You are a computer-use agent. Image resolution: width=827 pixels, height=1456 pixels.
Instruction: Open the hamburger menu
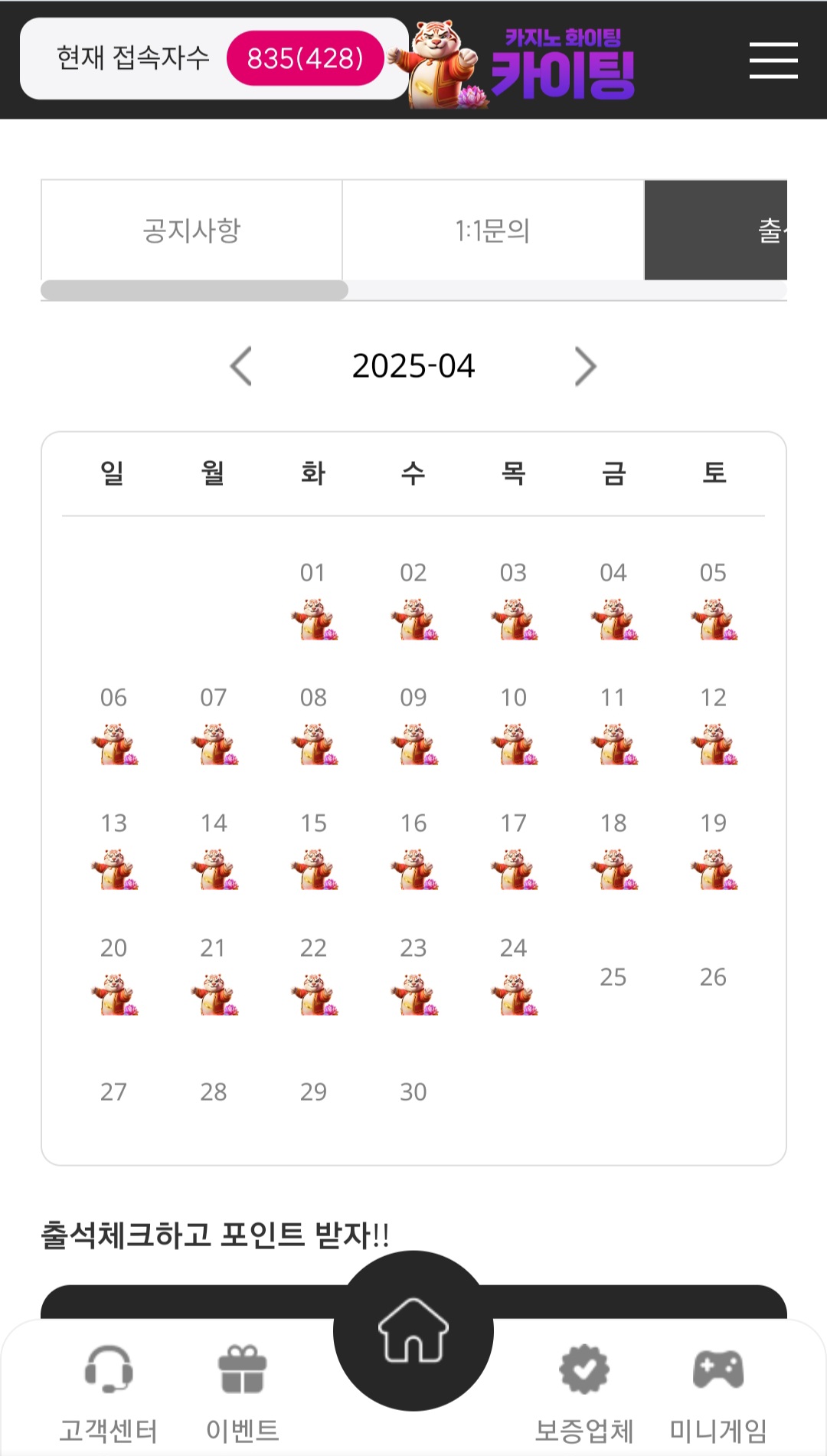(773, 61)
